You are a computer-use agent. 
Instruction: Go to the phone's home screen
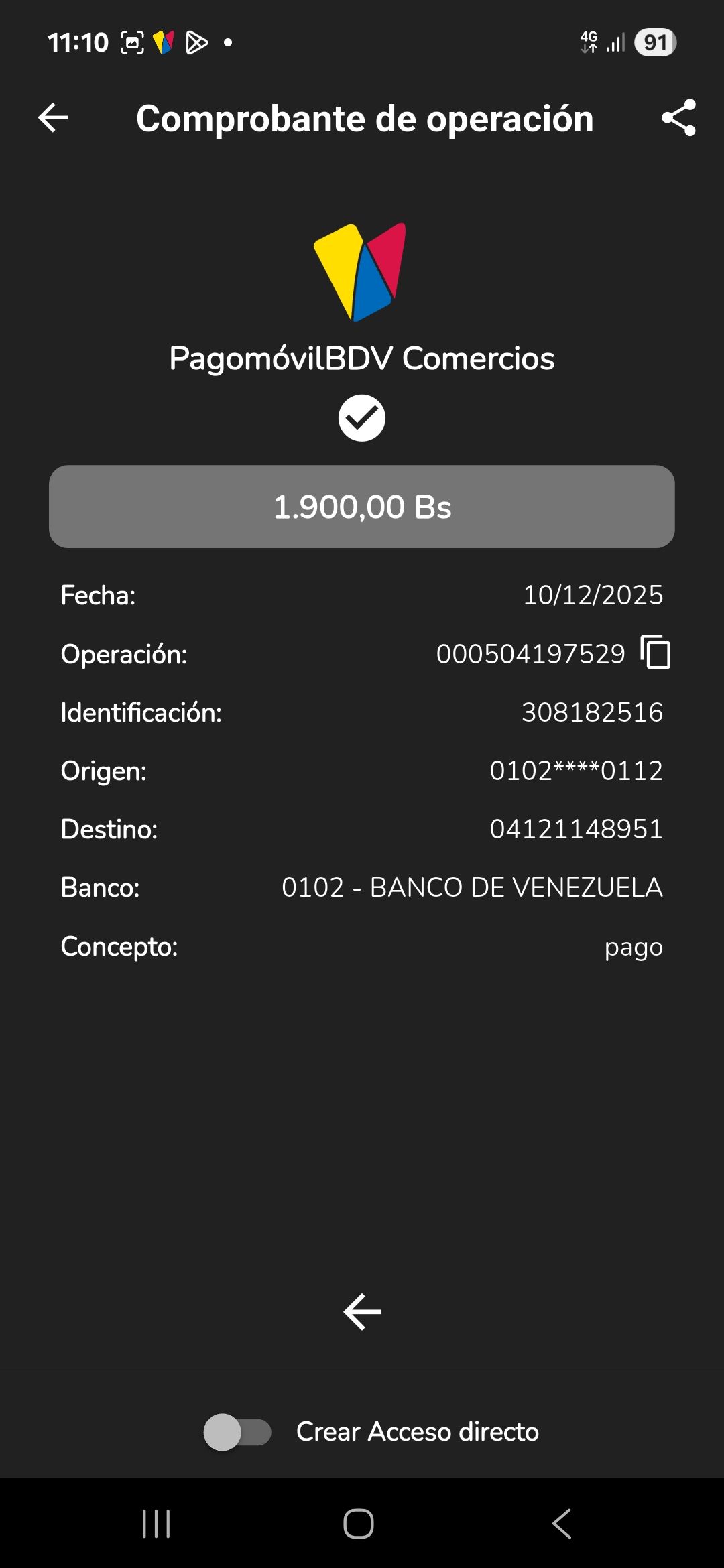tap(359, 1524)
